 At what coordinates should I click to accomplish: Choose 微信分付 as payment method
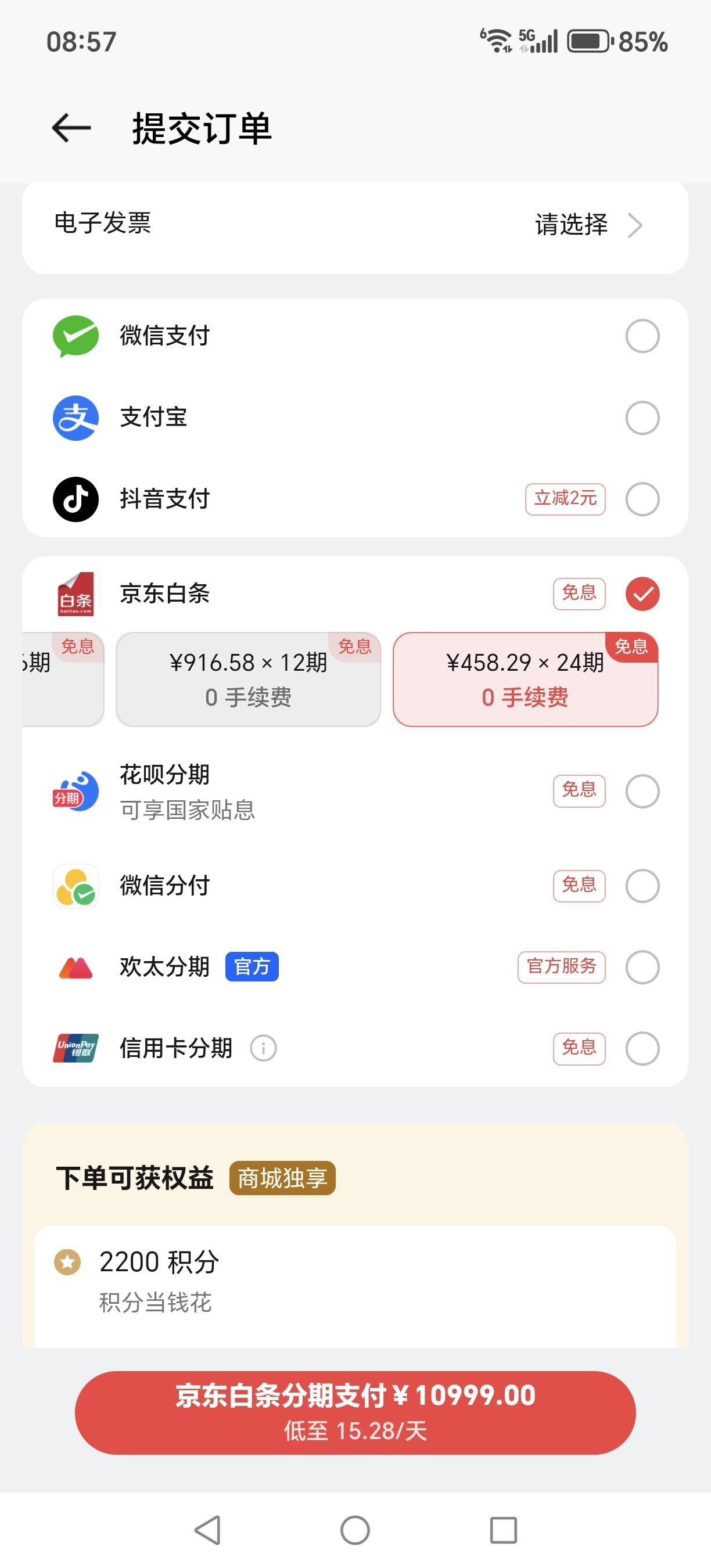point(642,886)
